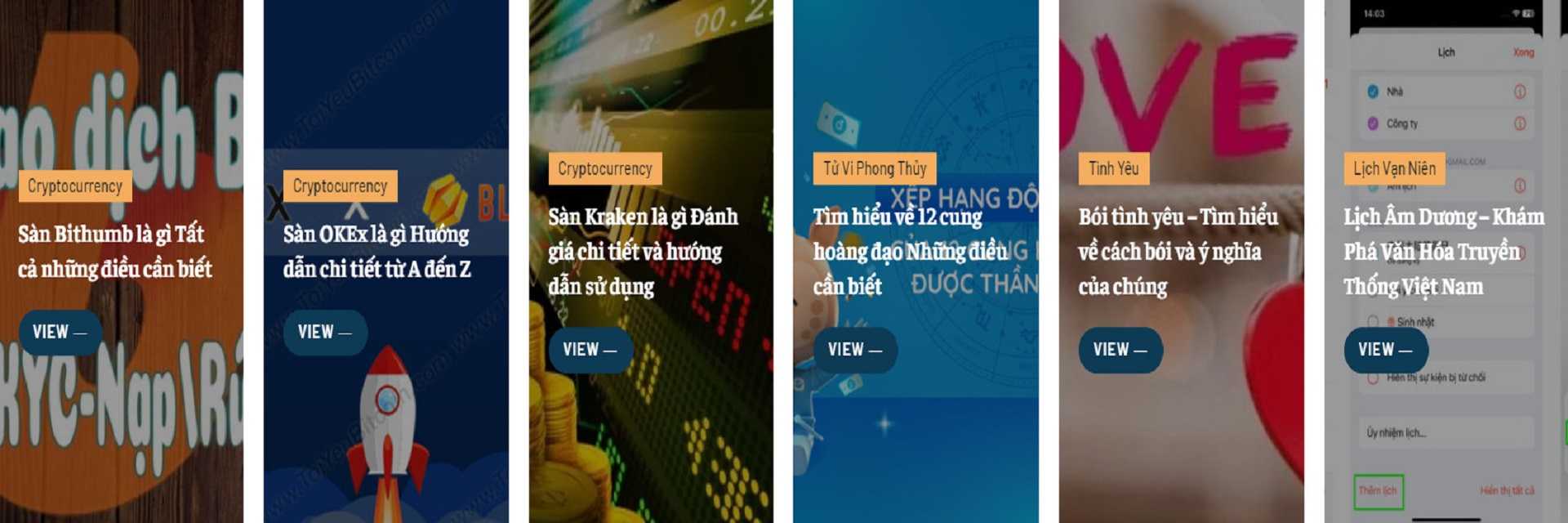Open the Tử Vi Phong Thủy category
The width and height of the screenshot is (1568, 523).
tap(875, 169)
